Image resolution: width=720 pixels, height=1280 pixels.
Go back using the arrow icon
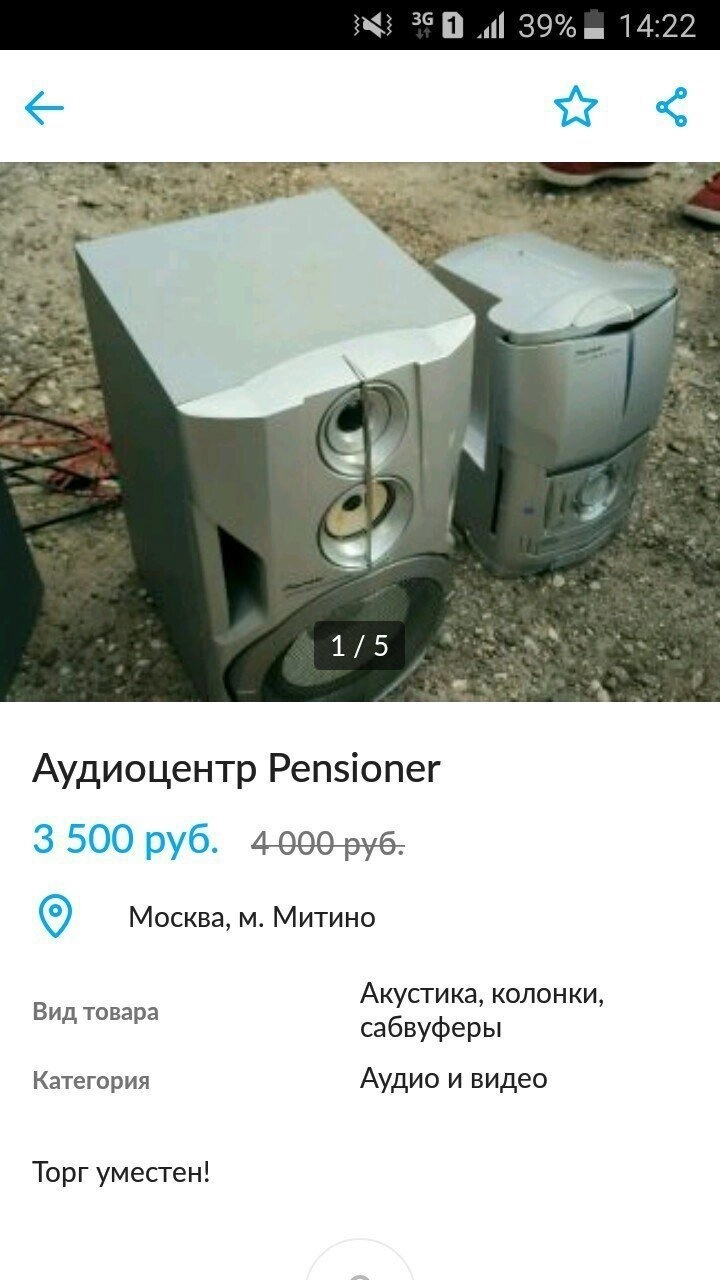(44, 108)
